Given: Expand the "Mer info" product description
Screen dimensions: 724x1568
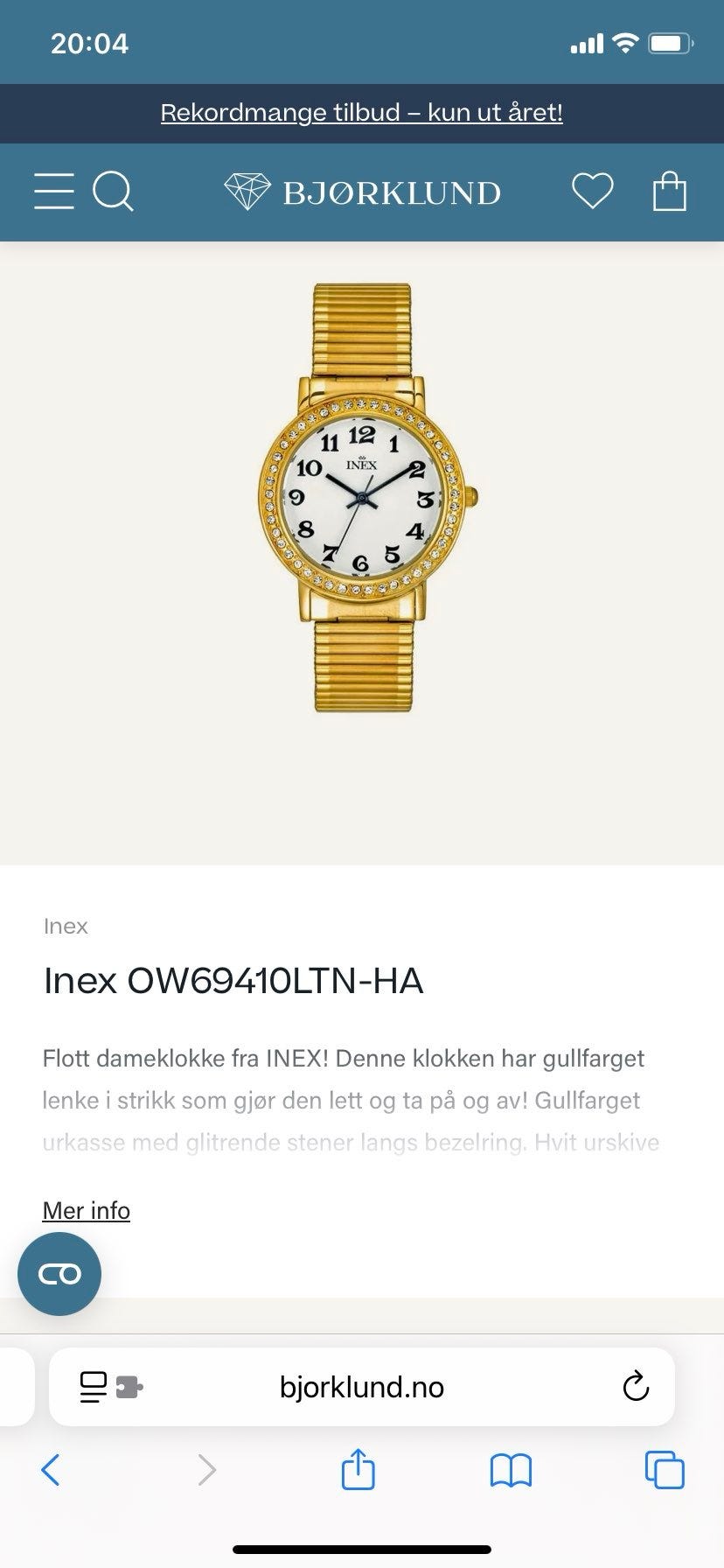Looking at the screenshot, I should (87, 1210).
